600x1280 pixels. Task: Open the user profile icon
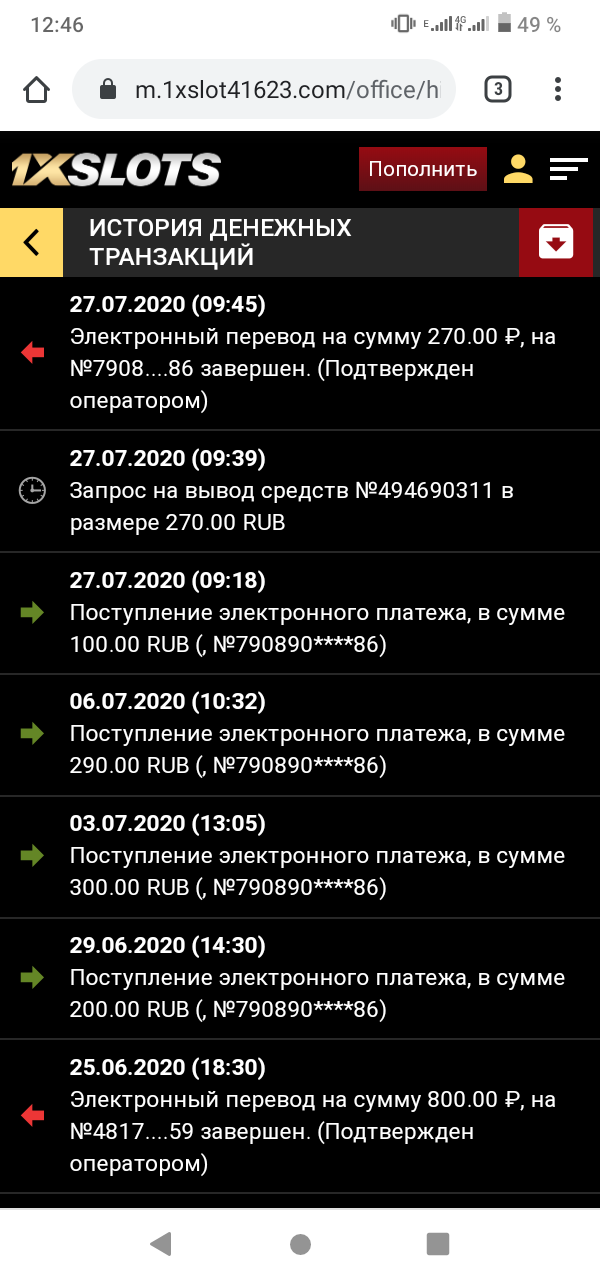tap(518, 169)
